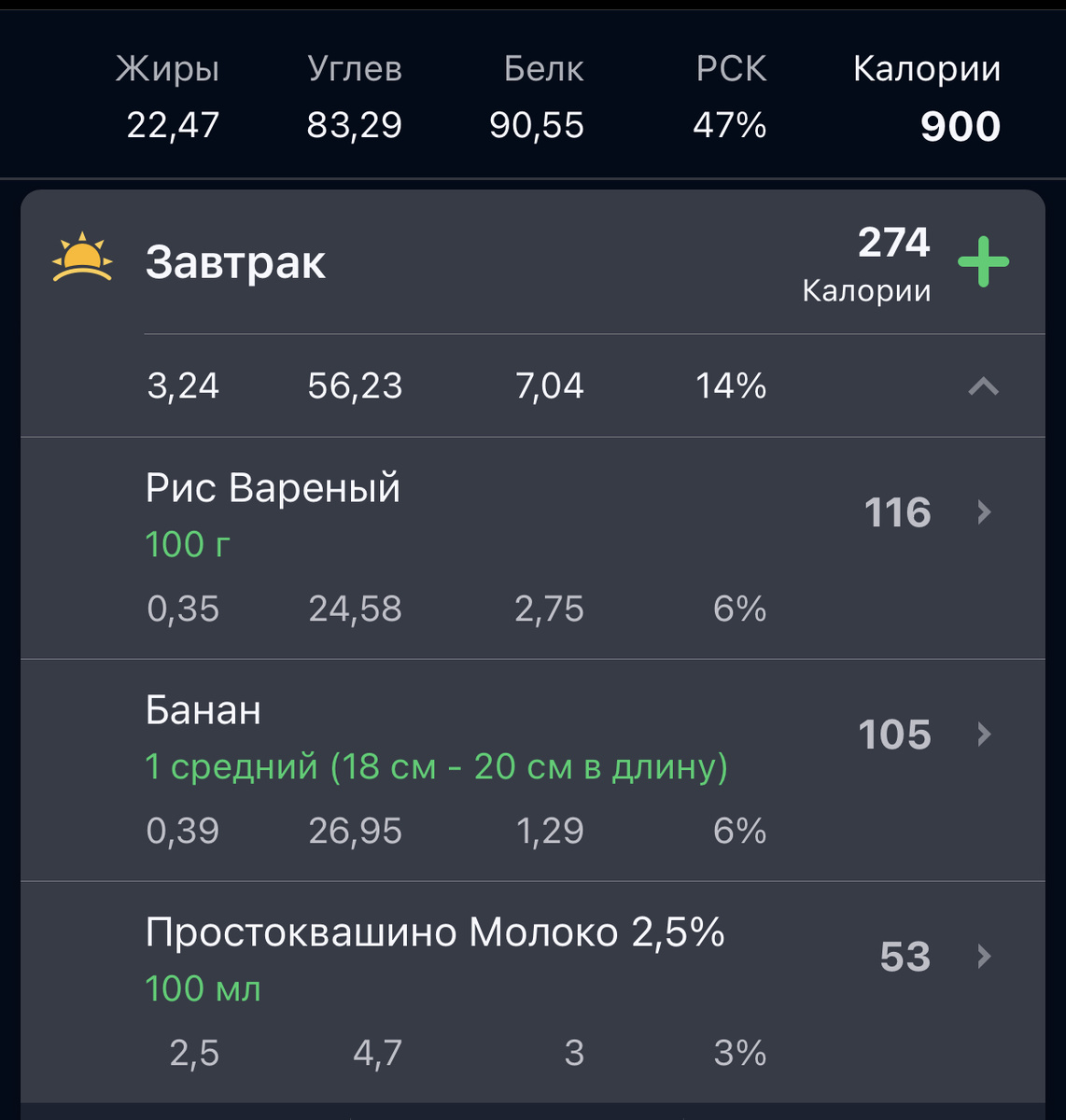1066x1120 pixels.
Task: Switch to the Углев column
Action: click(x=356, y=68)
